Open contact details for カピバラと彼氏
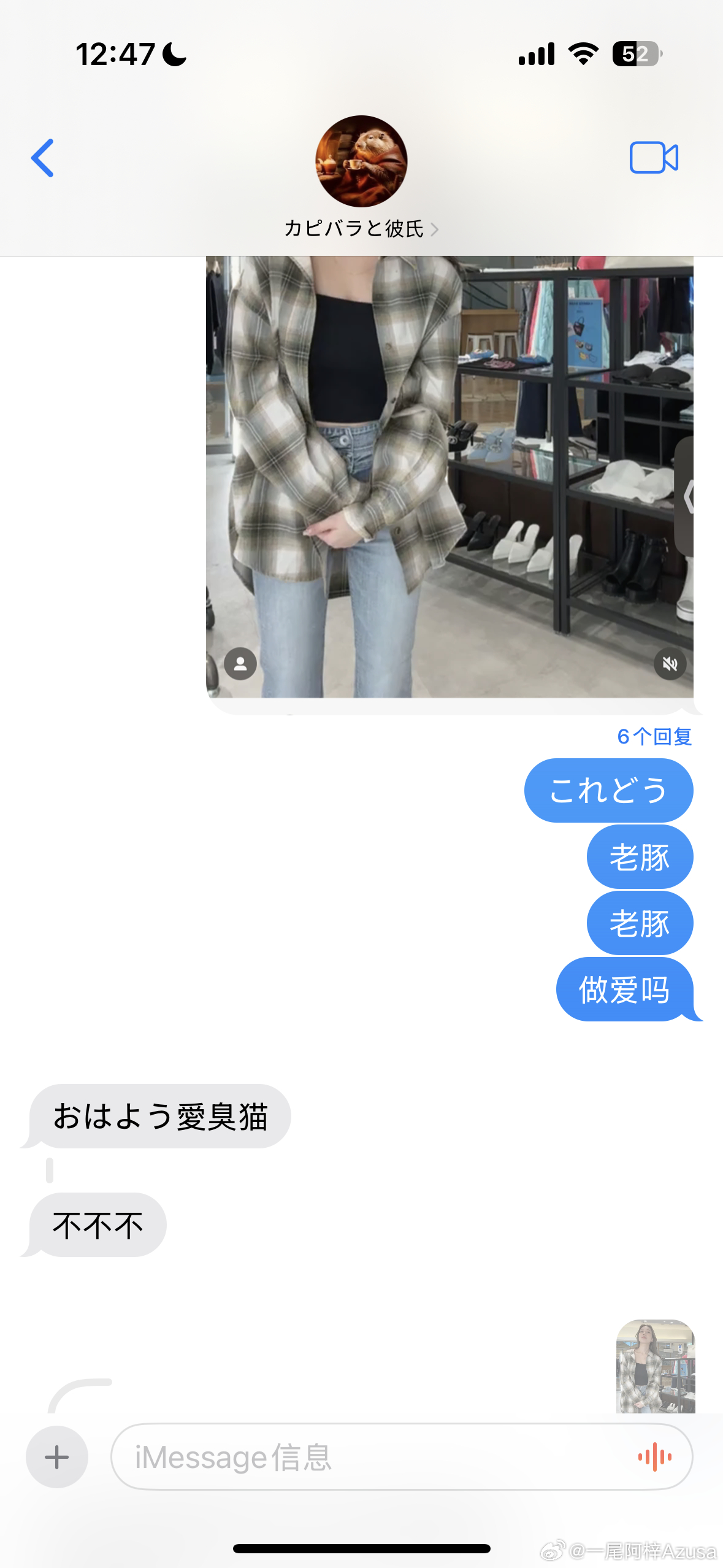The width and height of the screenshot is (723, 1568). pyautogui.click(x=361, y=228)
